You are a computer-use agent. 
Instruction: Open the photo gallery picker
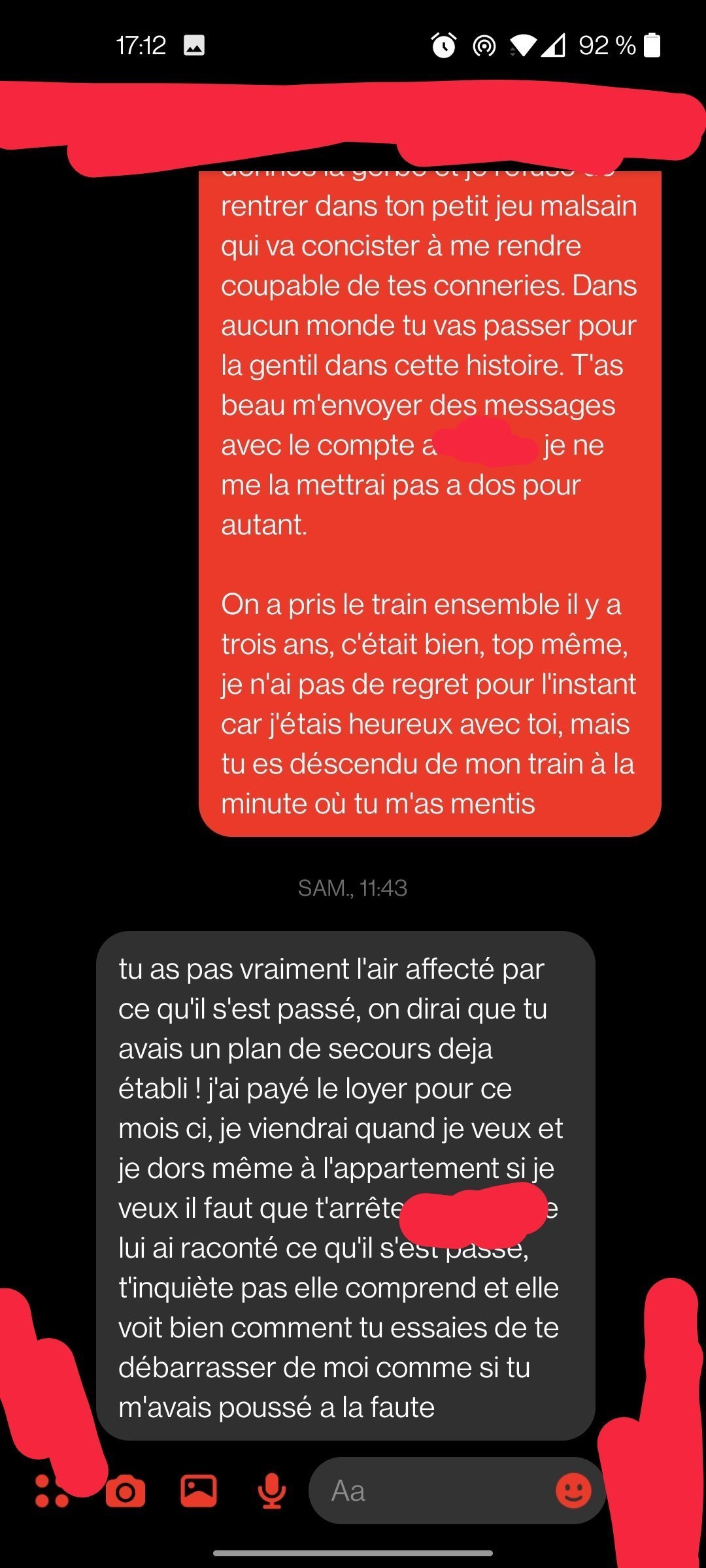point(199,1491)
